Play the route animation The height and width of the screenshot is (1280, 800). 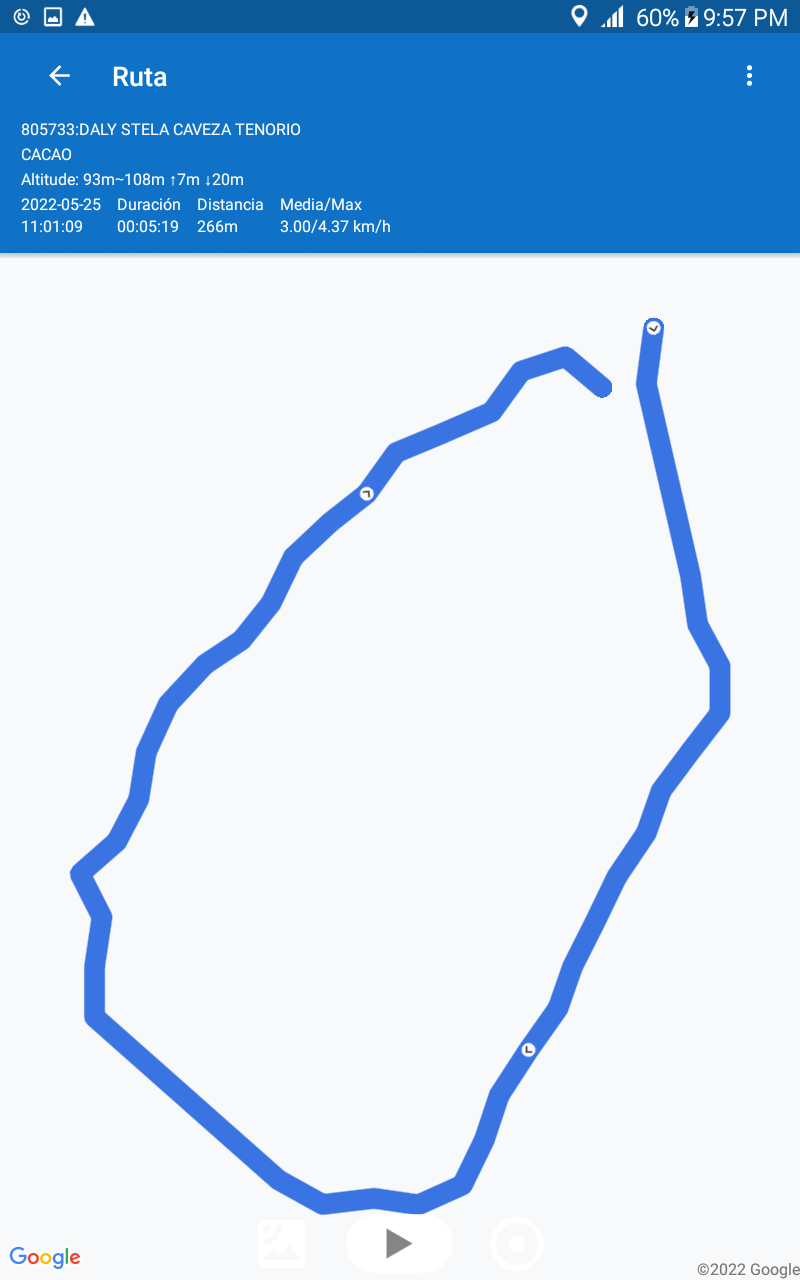(x=399, y=1243)
